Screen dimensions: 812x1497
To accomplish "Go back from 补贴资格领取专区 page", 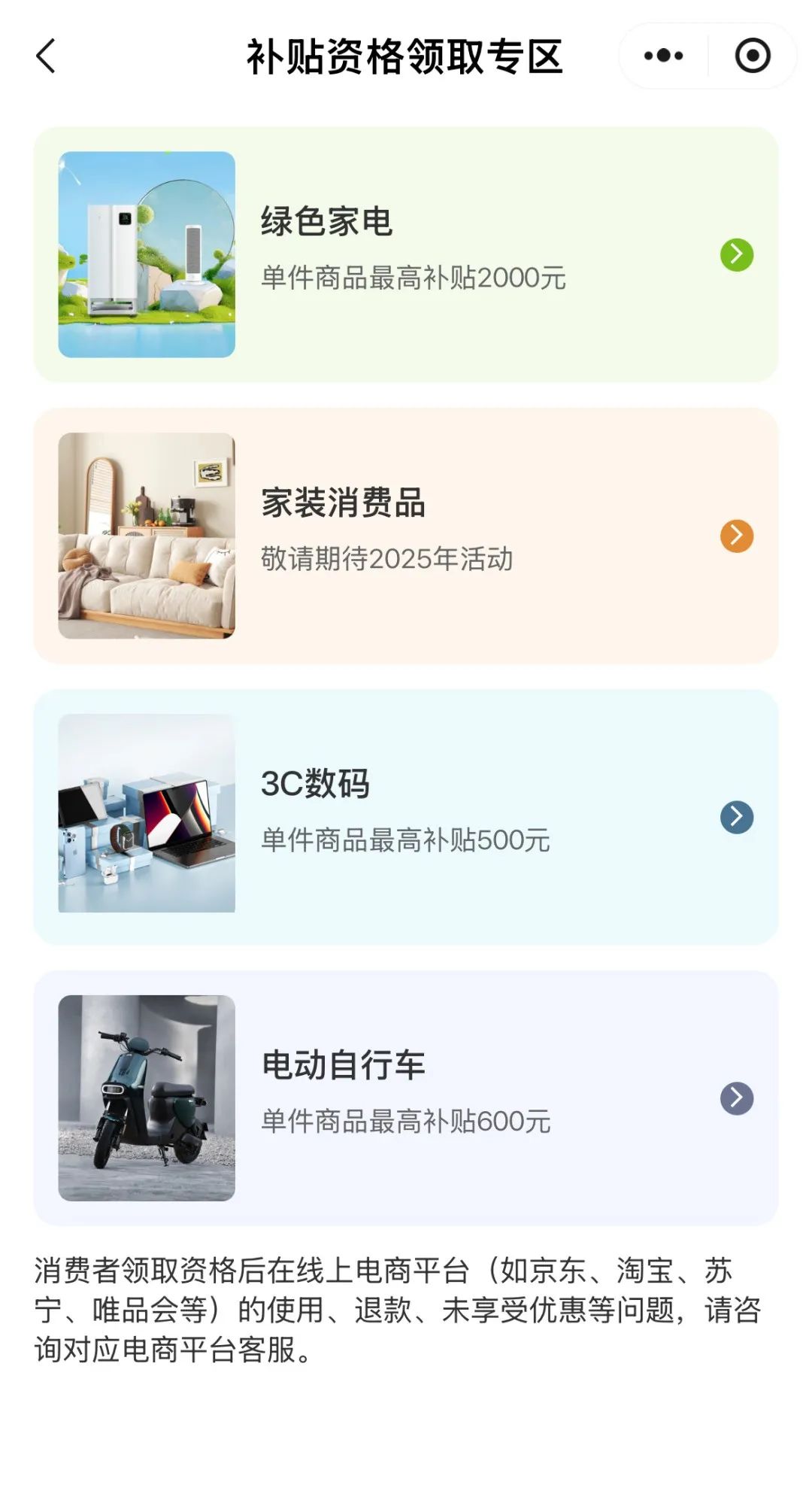I will coord(47,56).
